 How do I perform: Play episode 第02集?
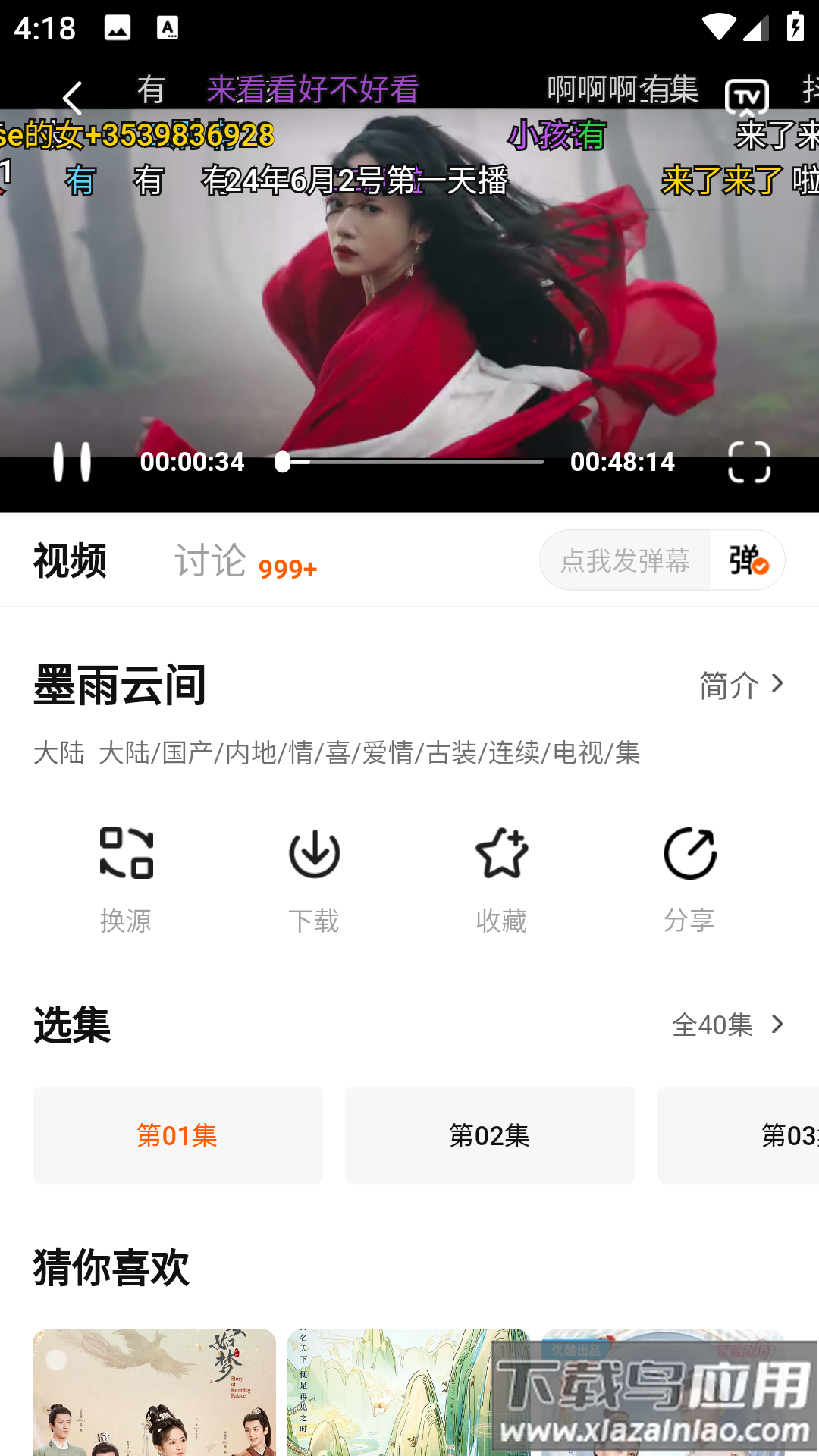[490, 1135]
